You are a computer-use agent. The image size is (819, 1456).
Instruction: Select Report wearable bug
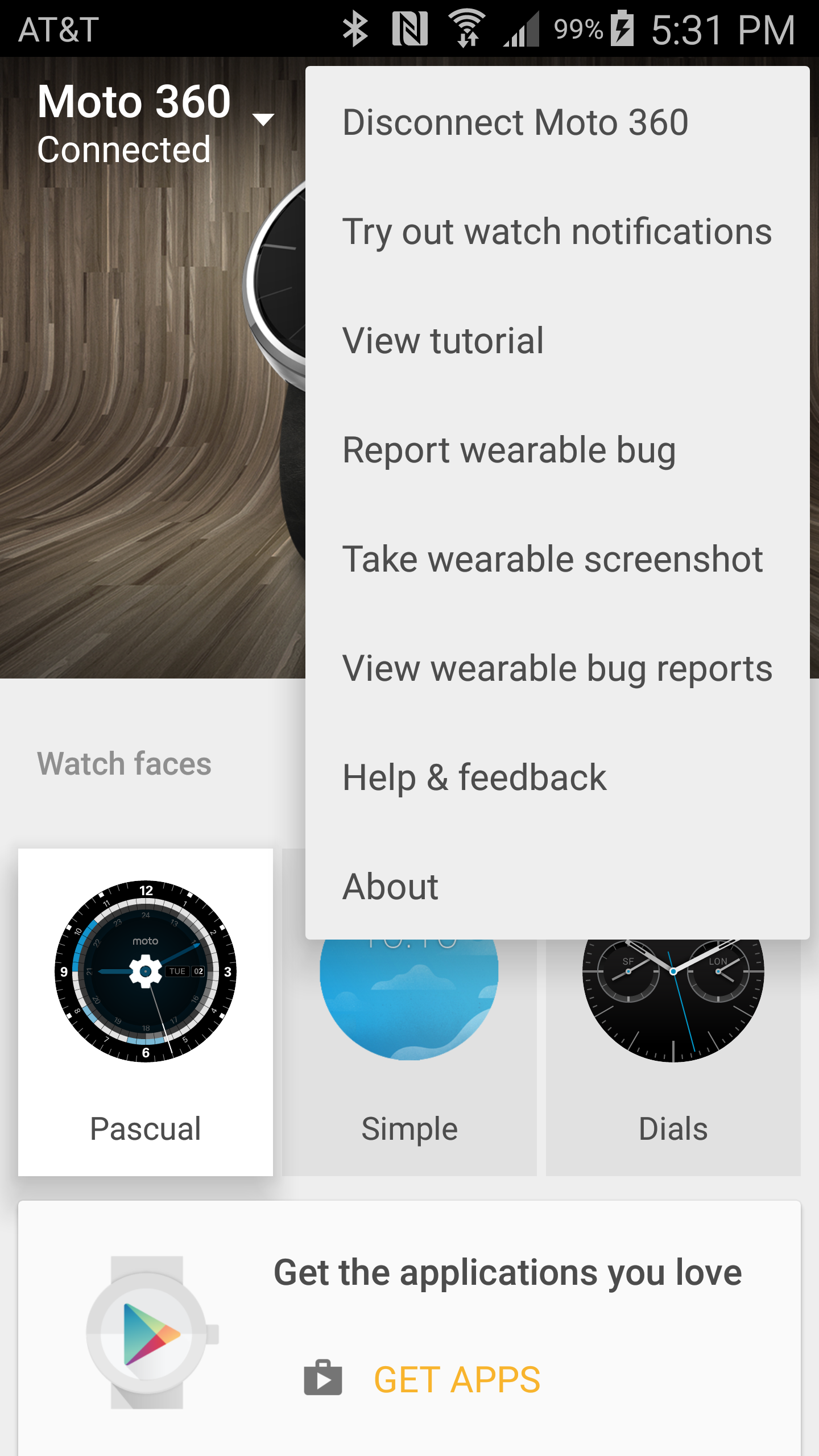(557, 450)
